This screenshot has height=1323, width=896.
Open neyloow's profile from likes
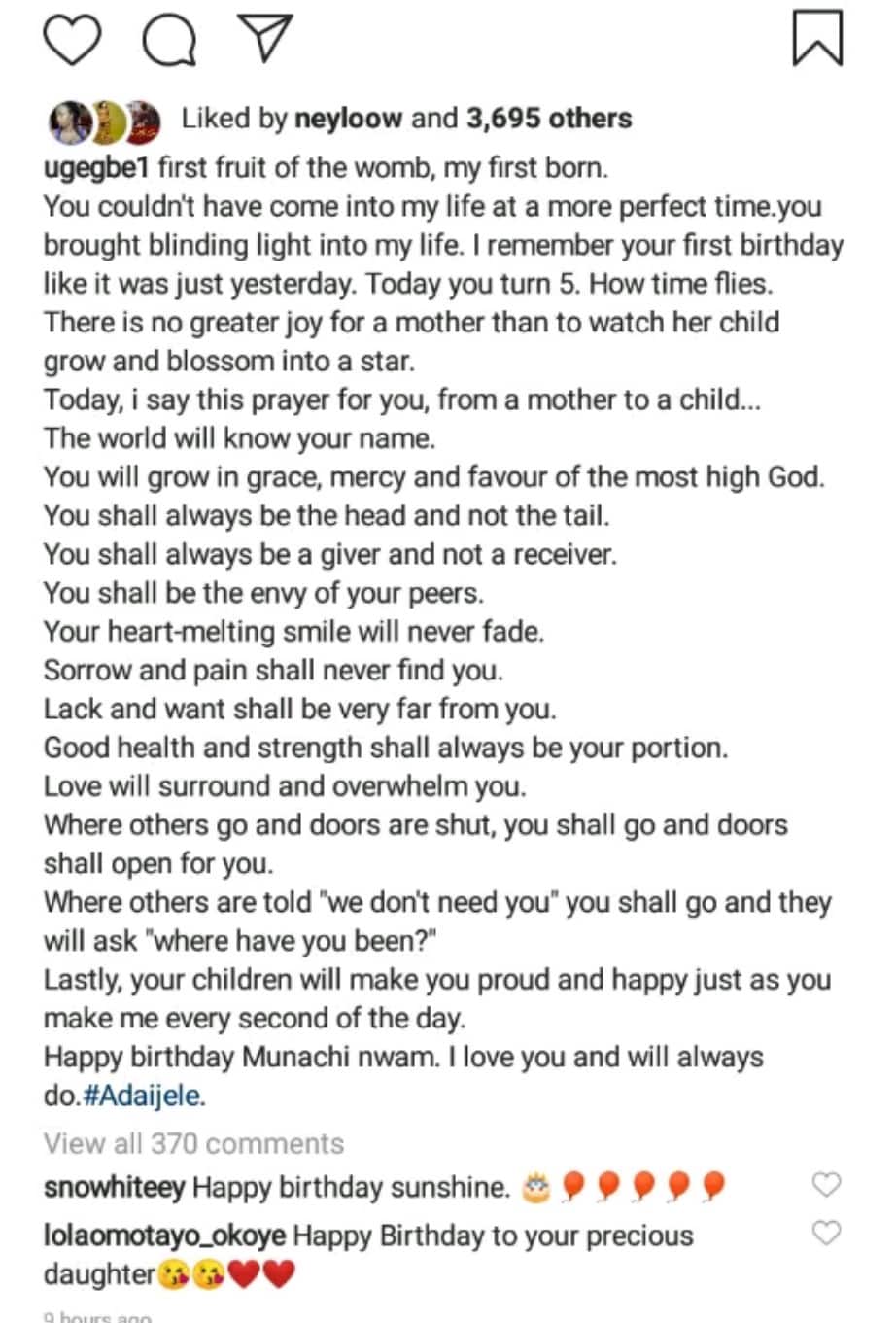pos(348,119)
